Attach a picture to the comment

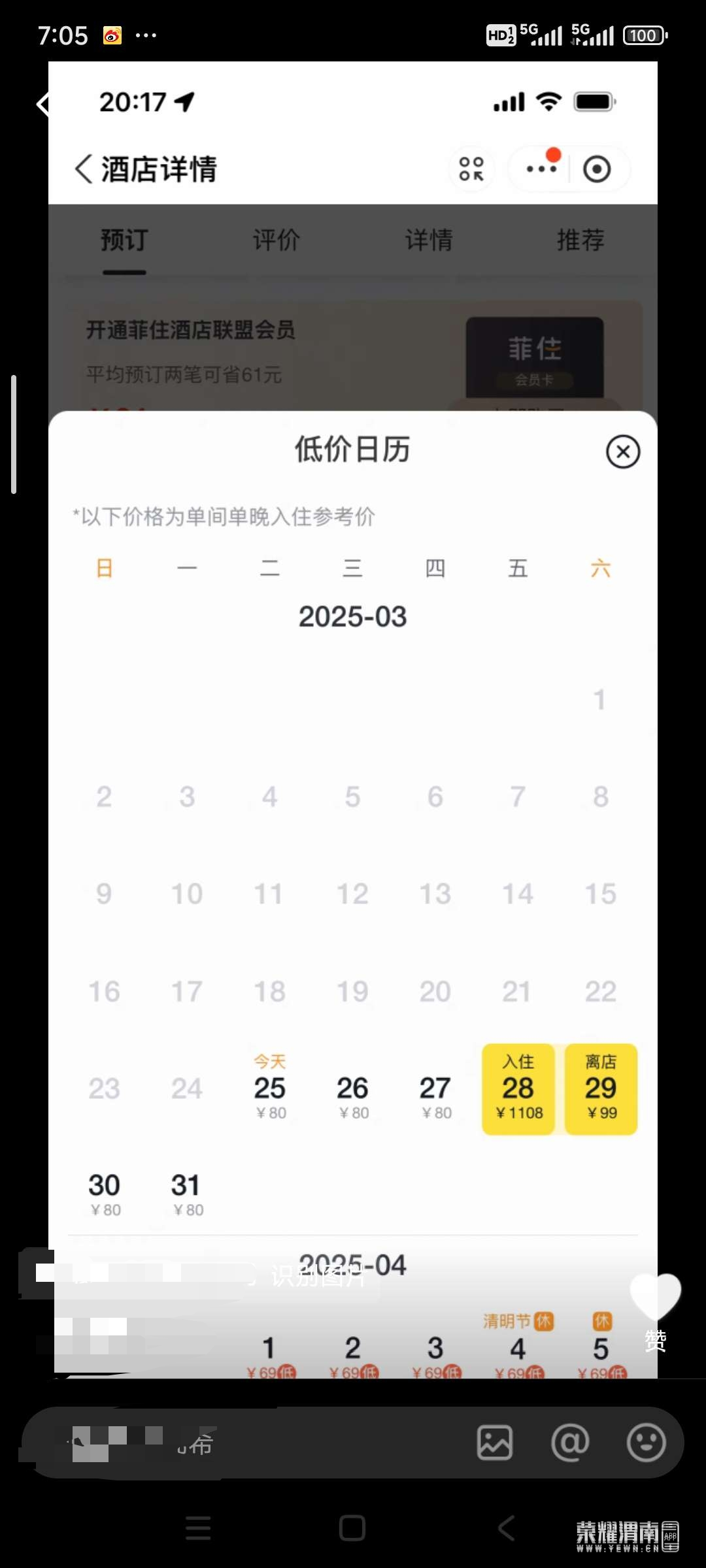coord(495,1443)
